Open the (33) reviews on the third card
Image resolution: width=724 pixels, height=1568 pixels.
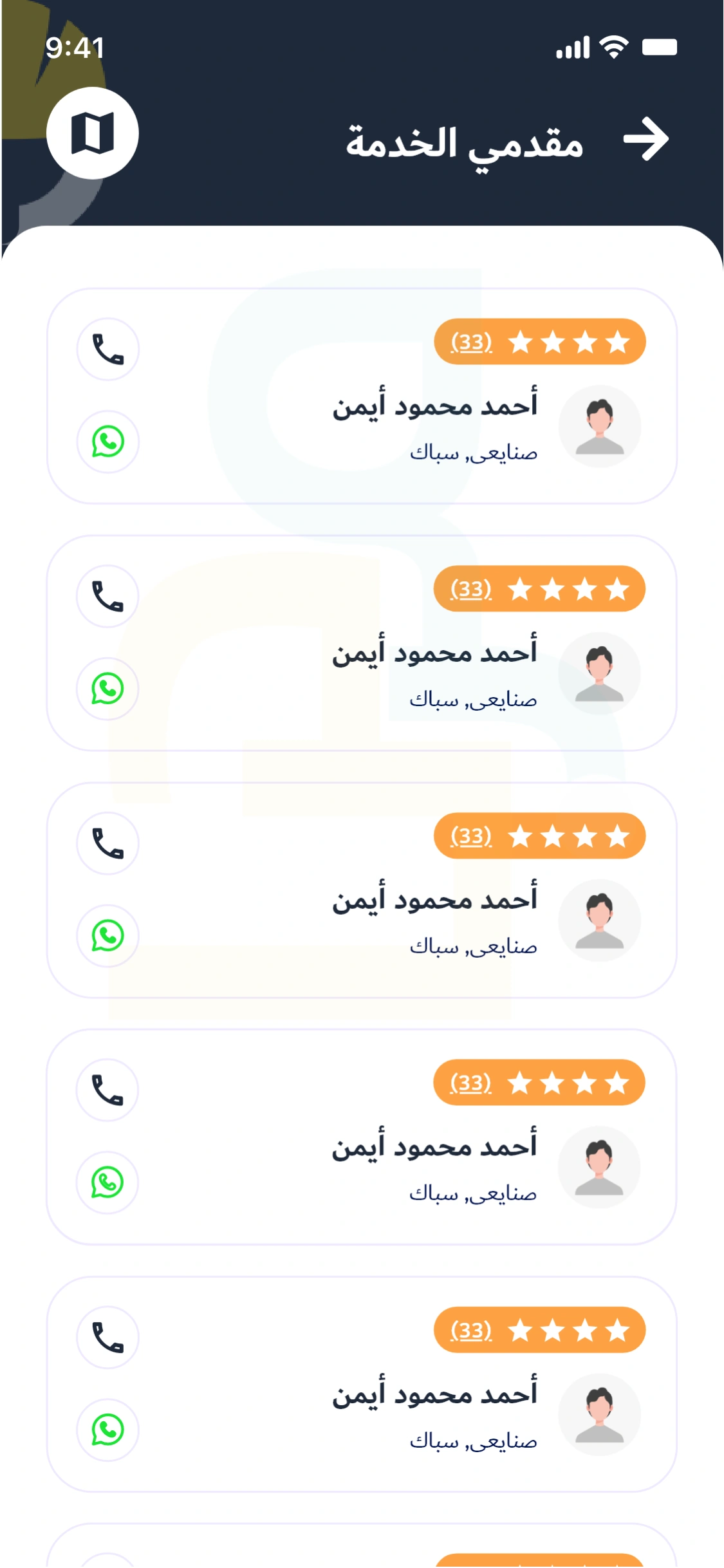[470, 835]
